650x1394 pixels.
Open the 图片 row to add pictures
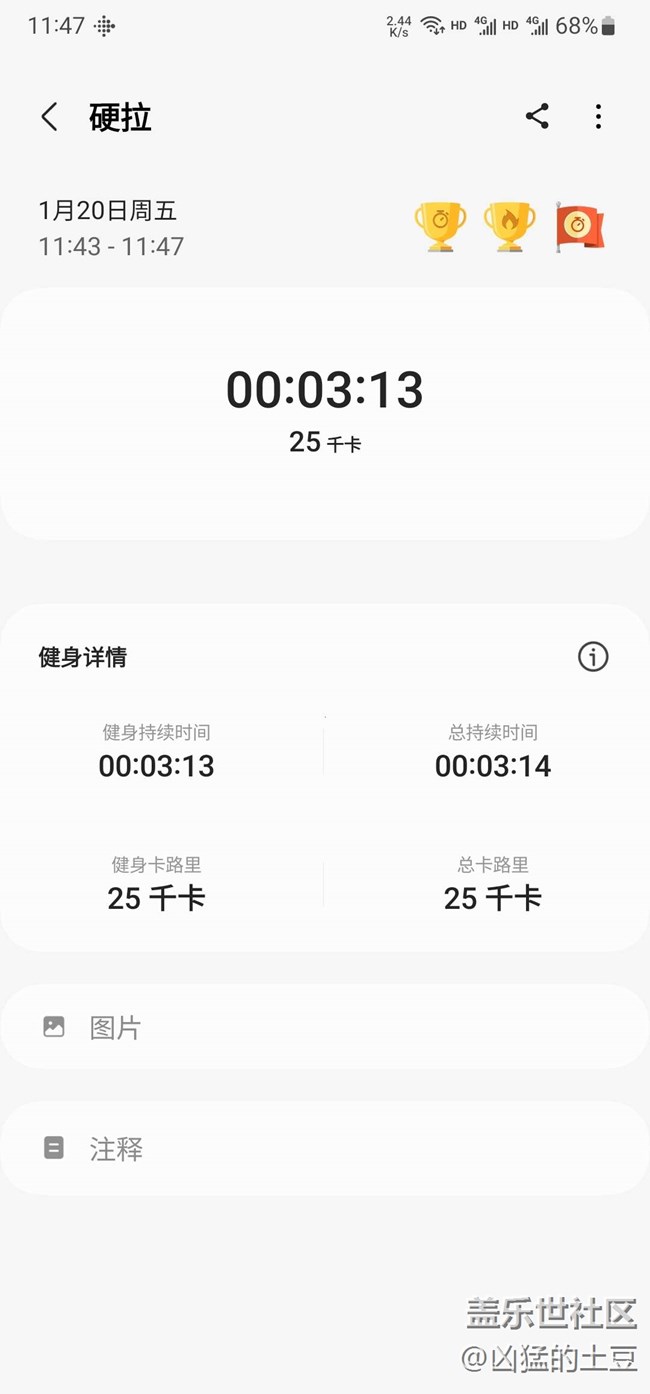pos(324,1027)
